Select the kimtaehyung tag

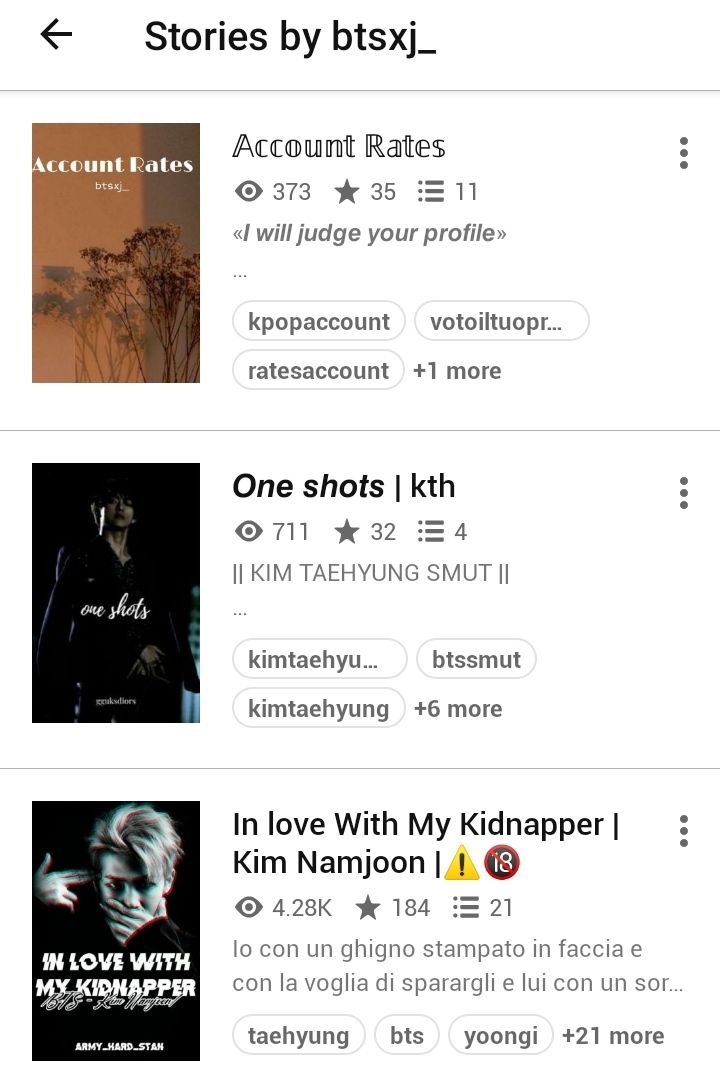[x=319, y=709]
